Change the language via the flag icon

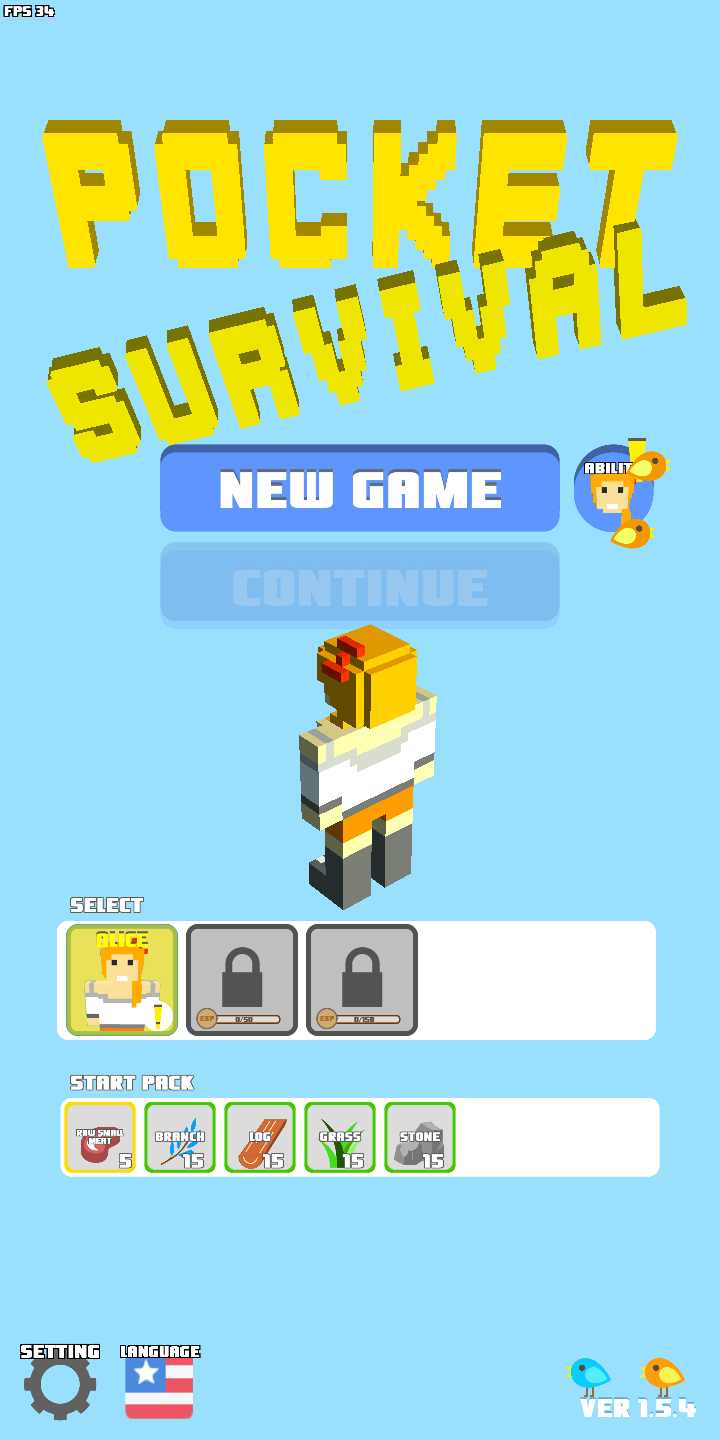click(x=159, y=1386)
